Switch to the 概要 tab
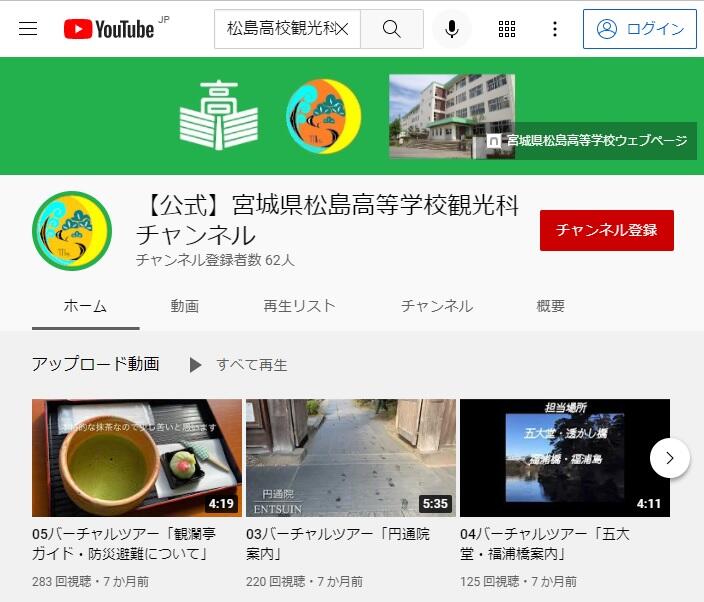 (x=551, y=306)
